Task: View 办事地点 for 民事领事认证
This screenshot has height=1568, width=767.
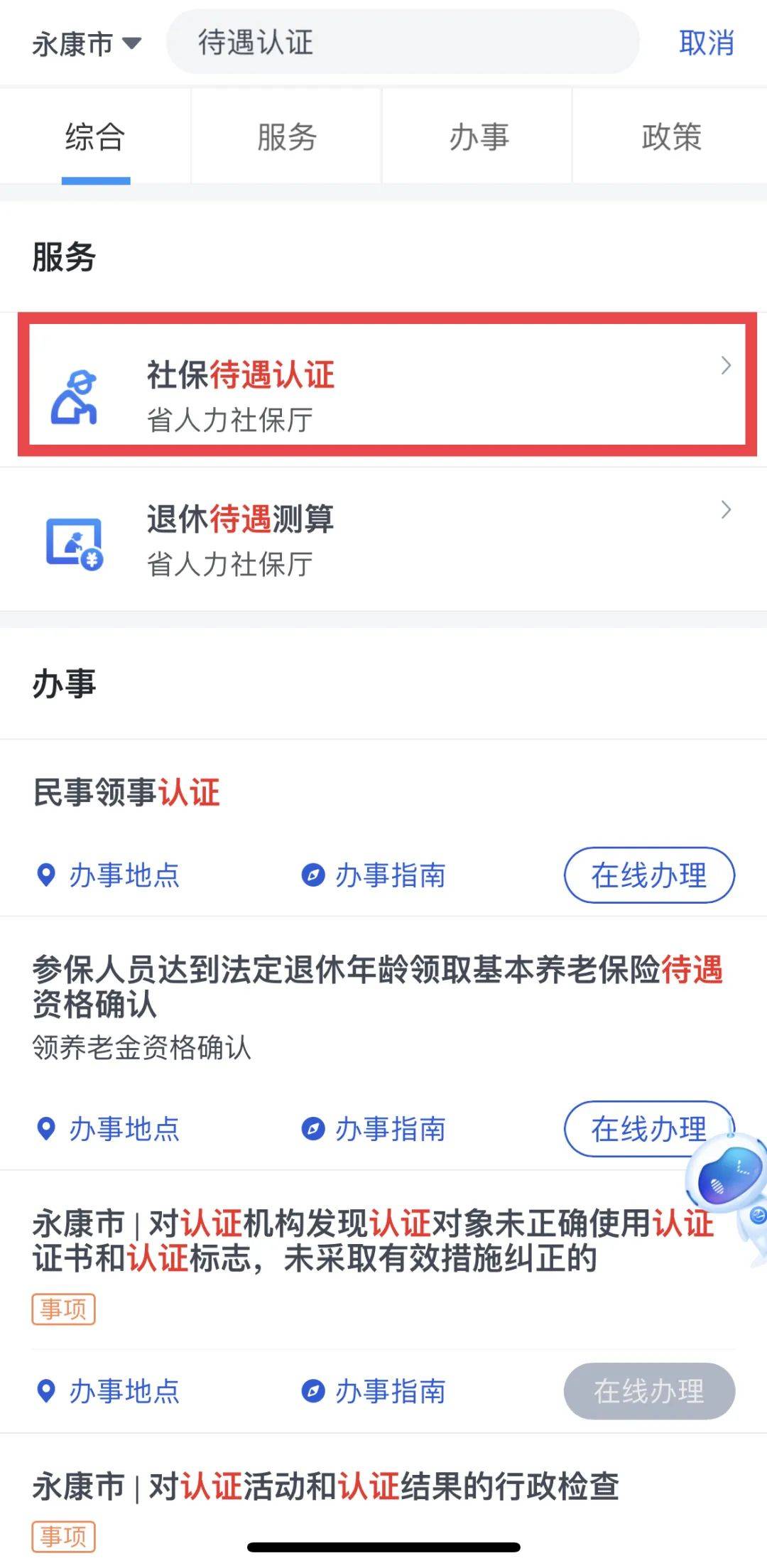Action: point(108,875)
